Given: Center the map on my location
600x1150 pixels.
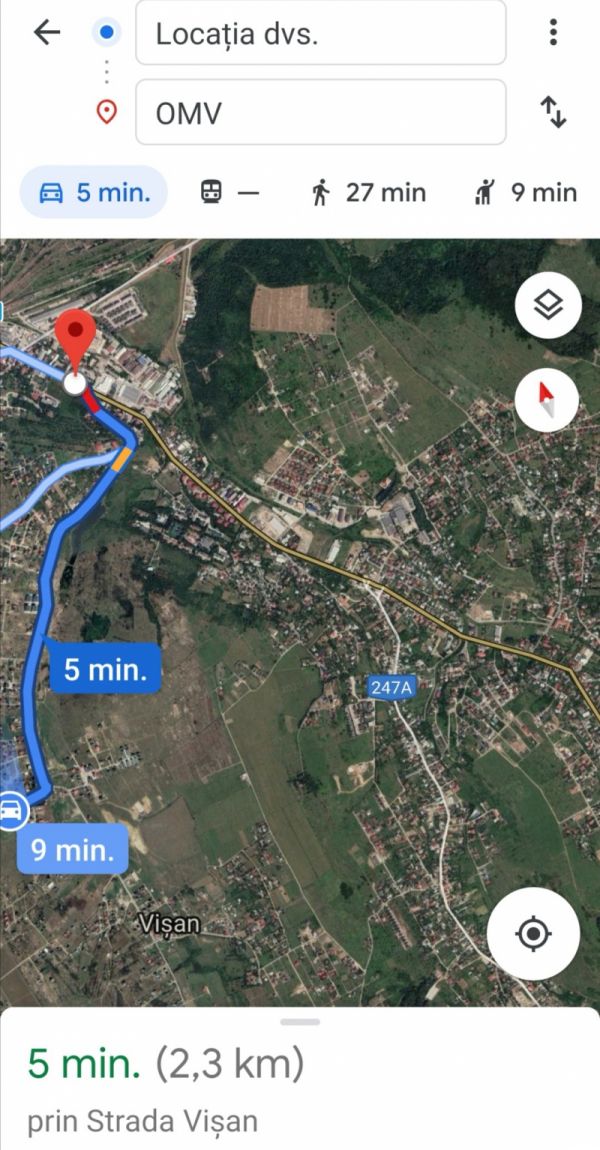Looking at the screenshot, I should click(533, 934).
